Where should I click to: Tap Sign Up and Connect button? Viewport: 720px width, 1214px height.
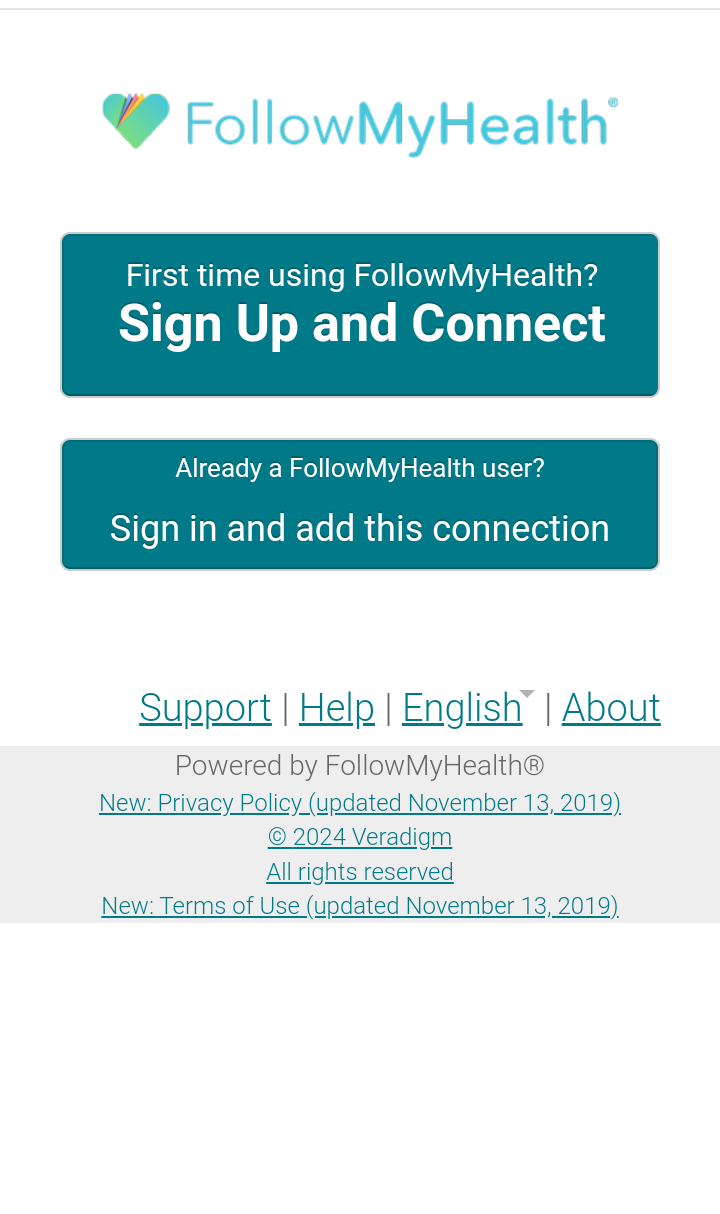tap(360, 315)
